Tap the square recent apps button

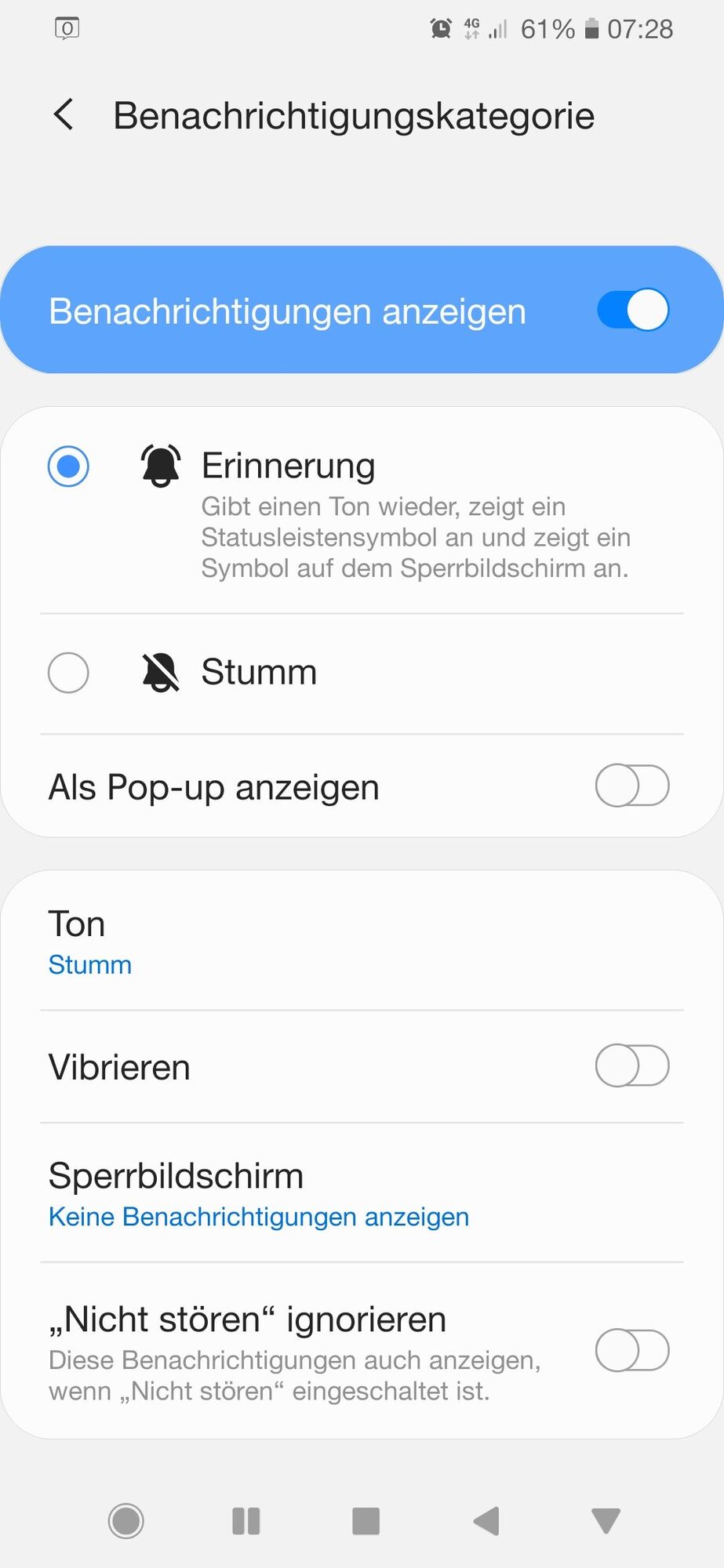pyautogui.click(x=366, y=1521)
